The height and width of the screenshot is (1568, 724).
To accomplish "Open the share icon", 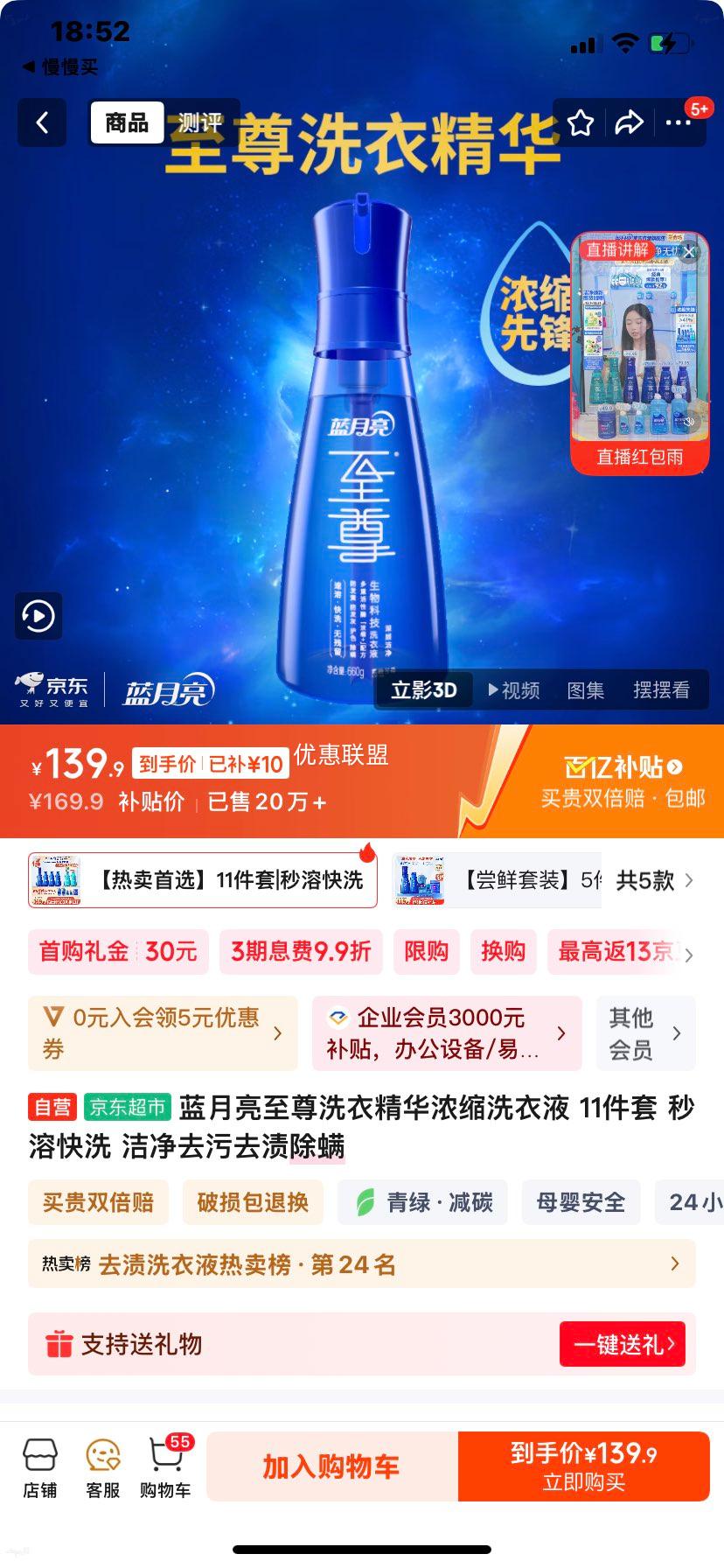I will click(629, 123).
